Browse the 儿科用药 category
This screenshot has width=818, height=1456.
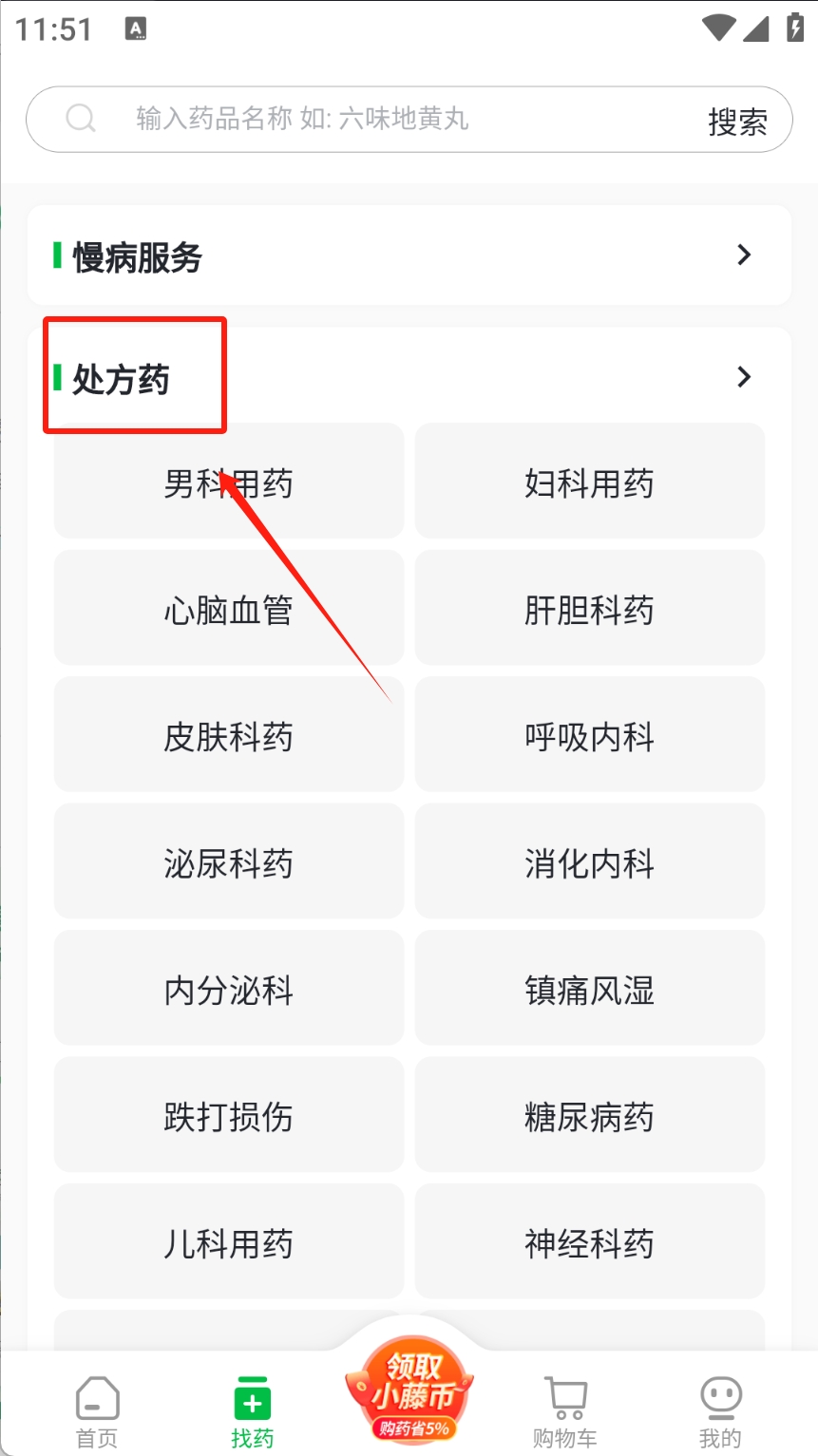tap(228, 1242)
